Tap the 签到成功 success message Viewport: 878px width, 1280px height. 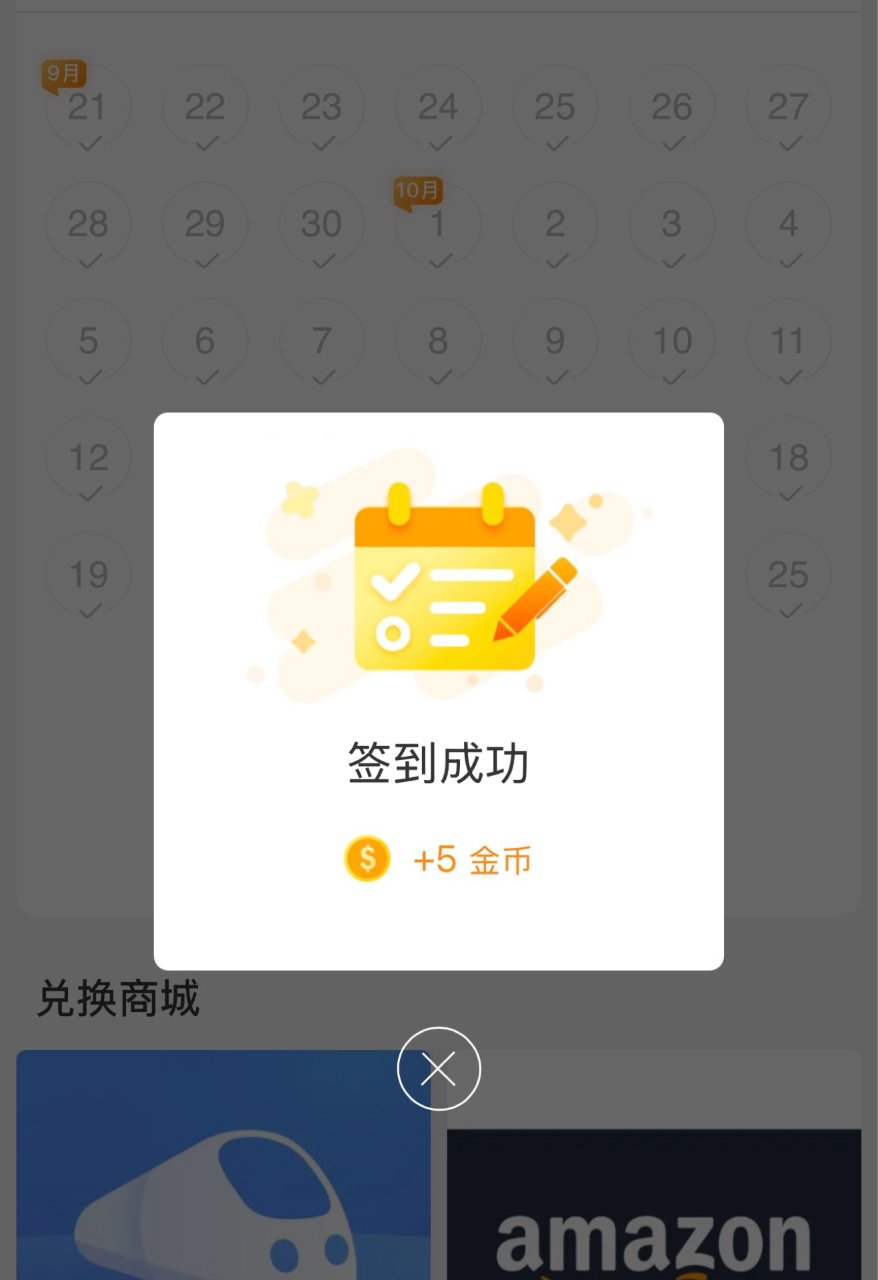click(x=437, y=760)
